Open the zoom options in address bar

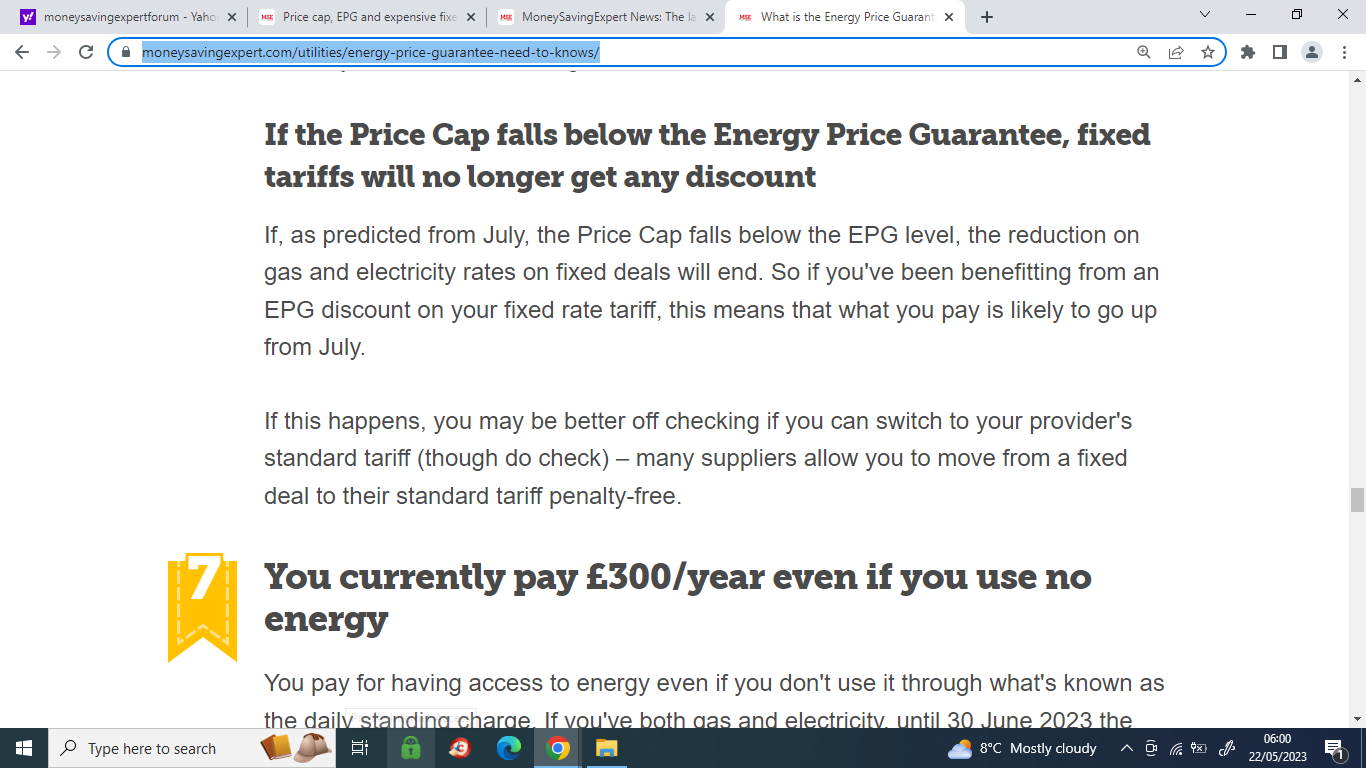point(1144,52)
